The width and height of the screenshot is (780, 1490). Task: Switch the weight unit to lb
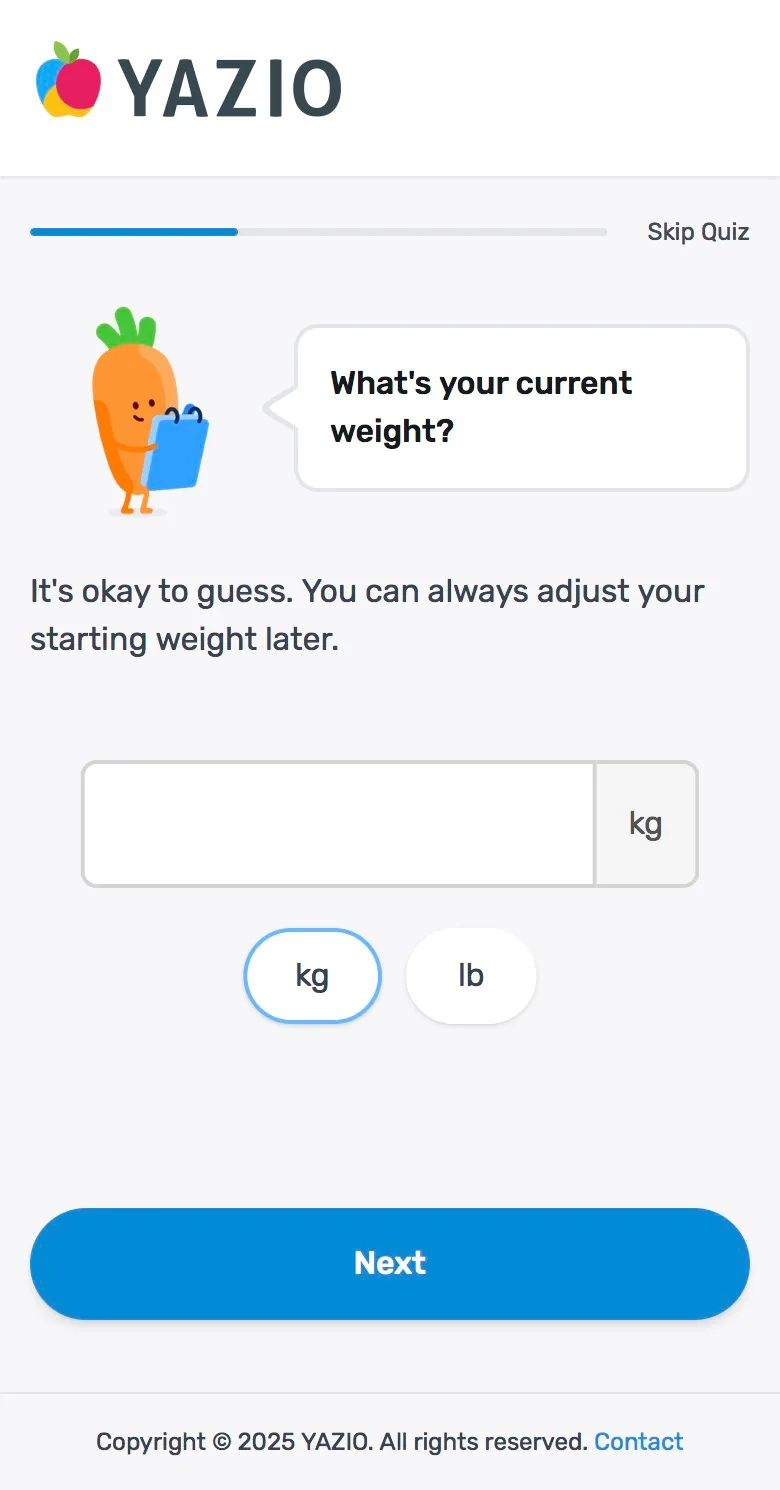[x=471, y=976]
